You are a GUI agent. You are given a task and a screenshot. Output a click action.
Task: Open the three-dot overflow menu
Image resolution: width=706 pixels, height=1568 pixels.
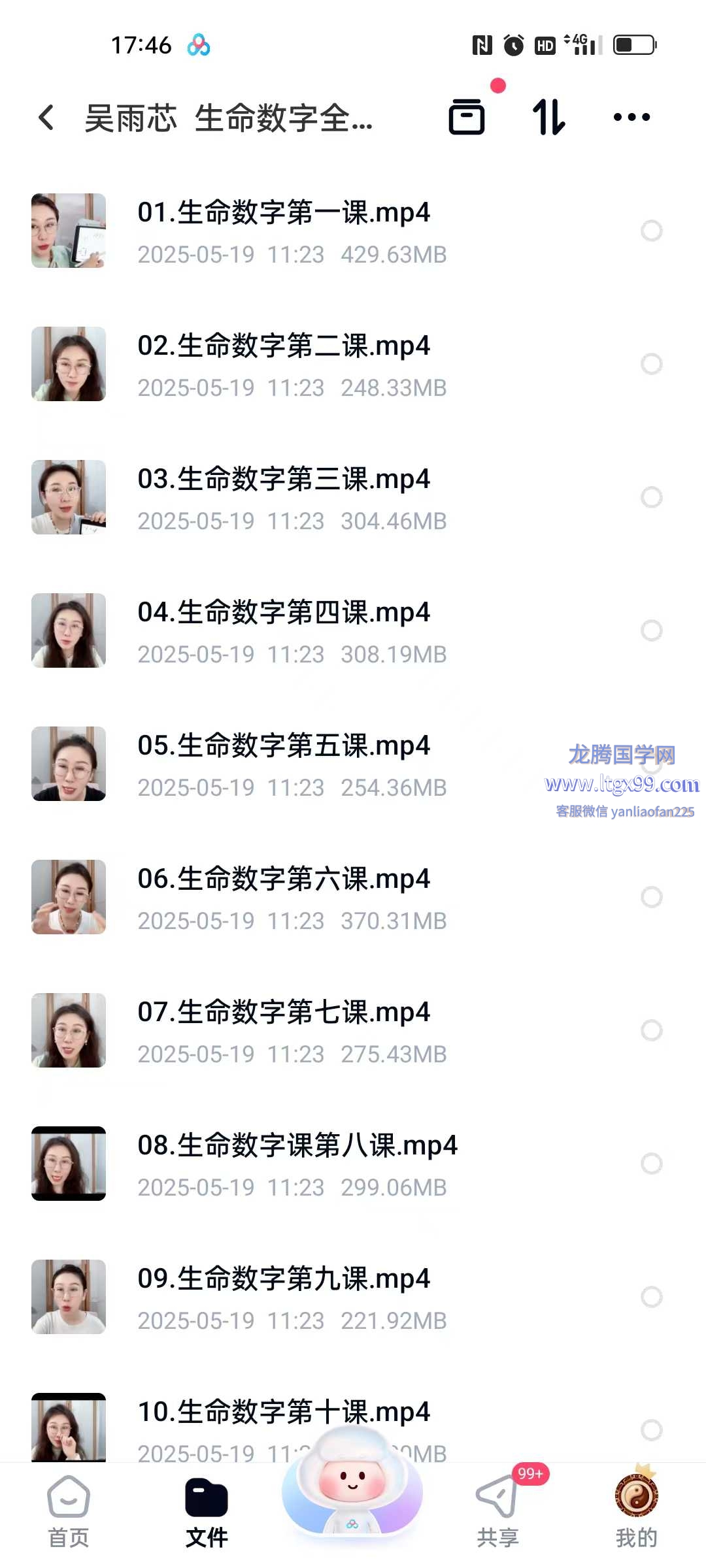631,118
